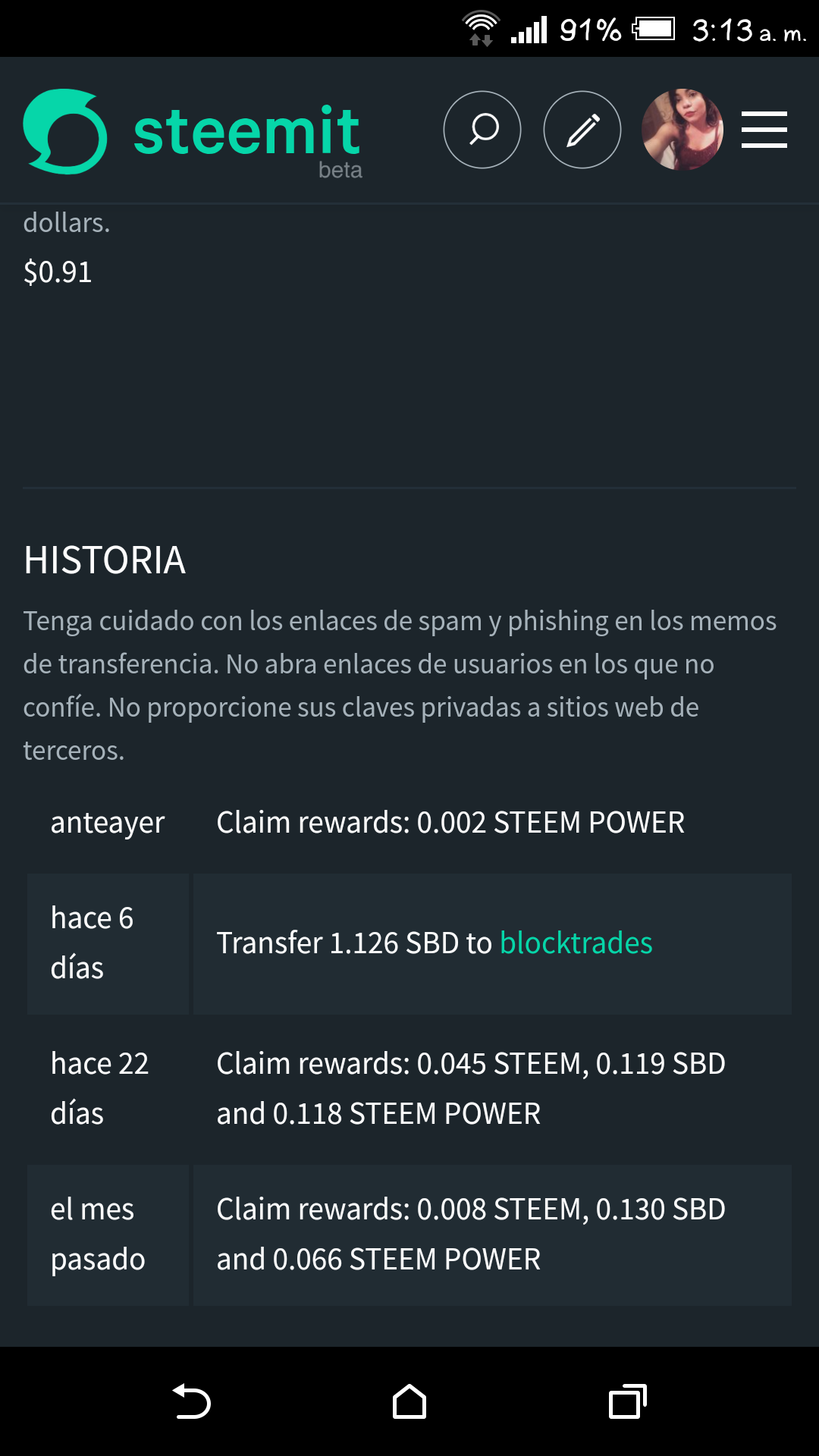The width and height of the screenshot is (819, 1456).
Task: Open the search magnifier
Action: click(x=482, y=130)
